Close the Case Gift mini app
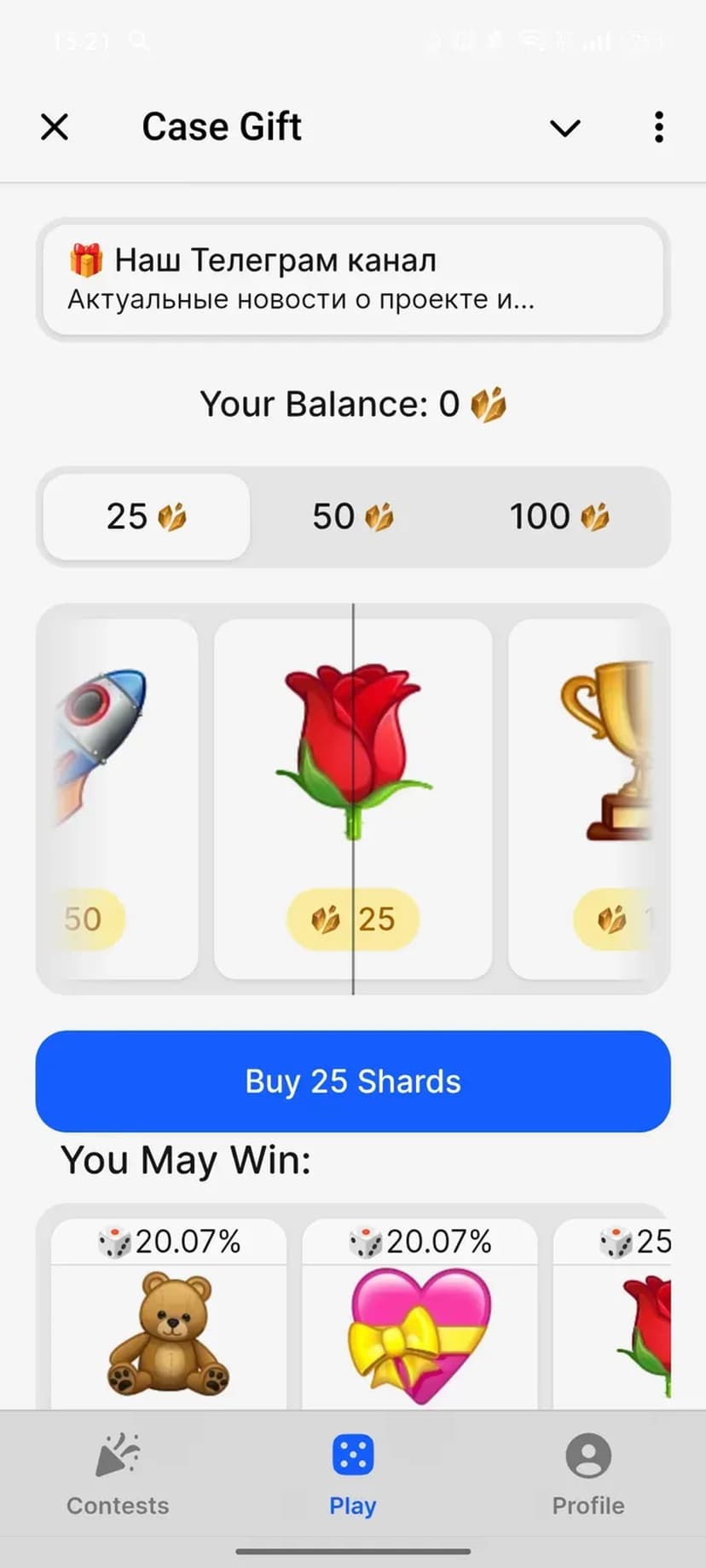Screen dimensions: 706x1568 pyautogui.click(x=55, y=128)
